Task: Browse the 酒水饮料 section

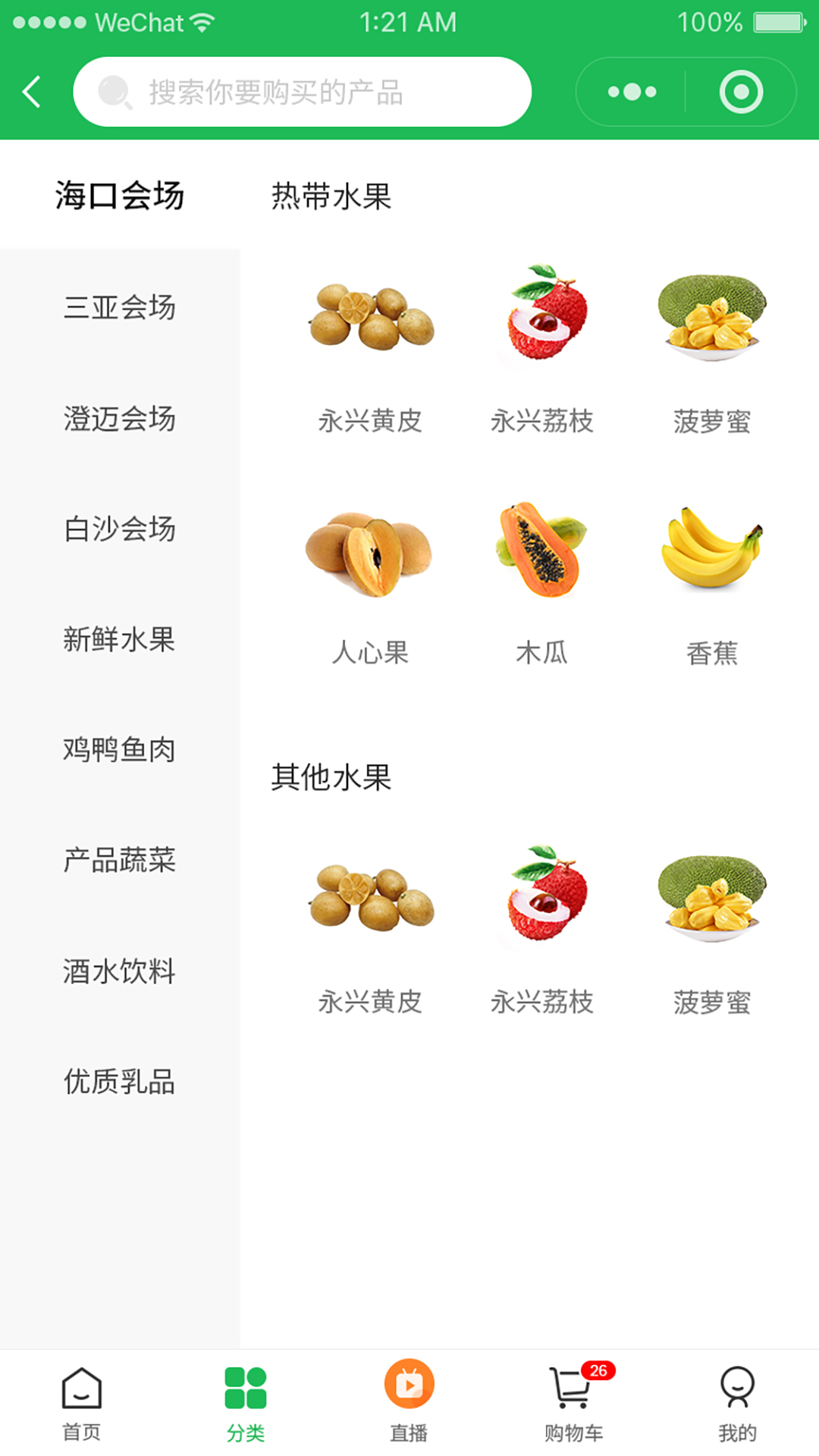Action: (x=120, y=971)
